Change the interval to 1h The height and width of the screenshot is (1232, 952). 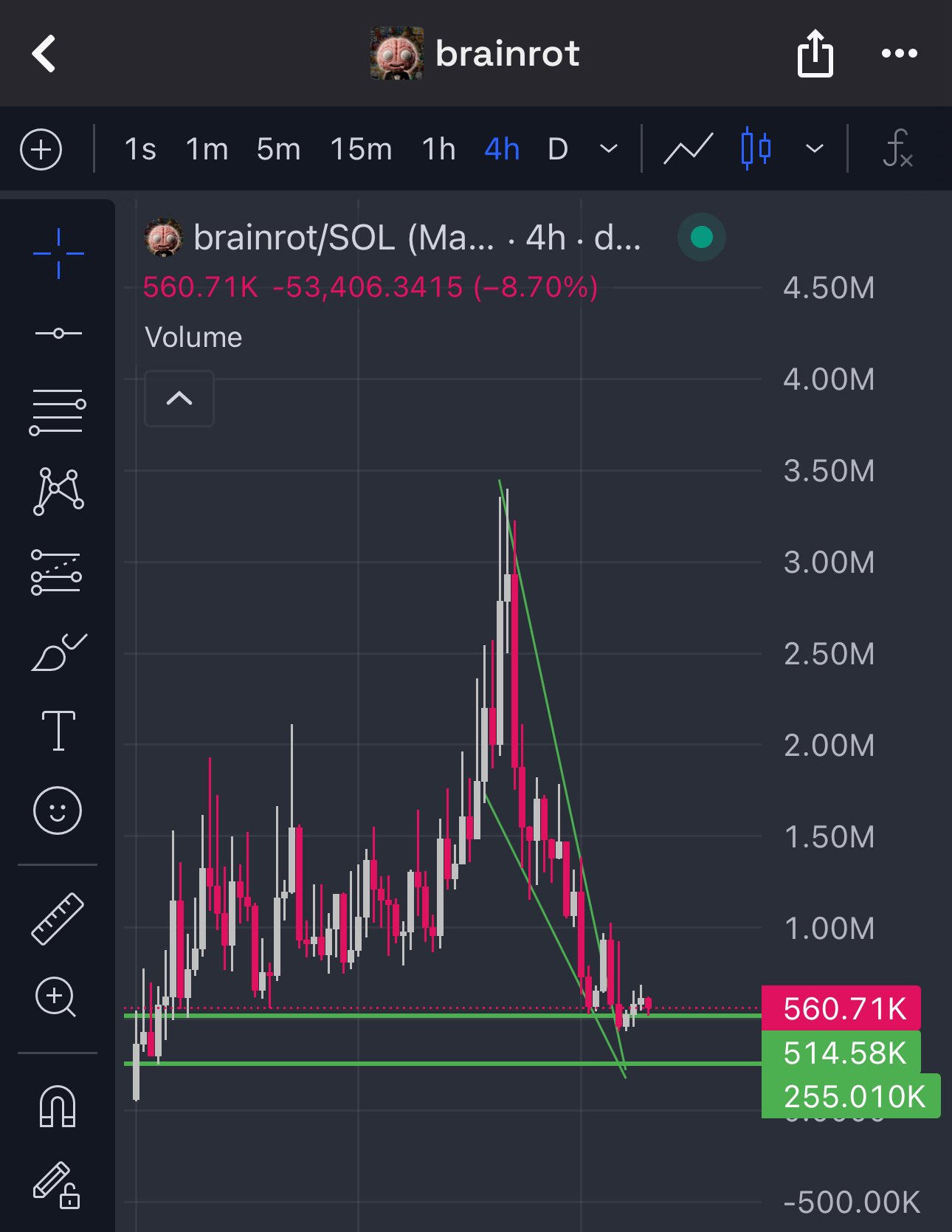coord(438,149)
